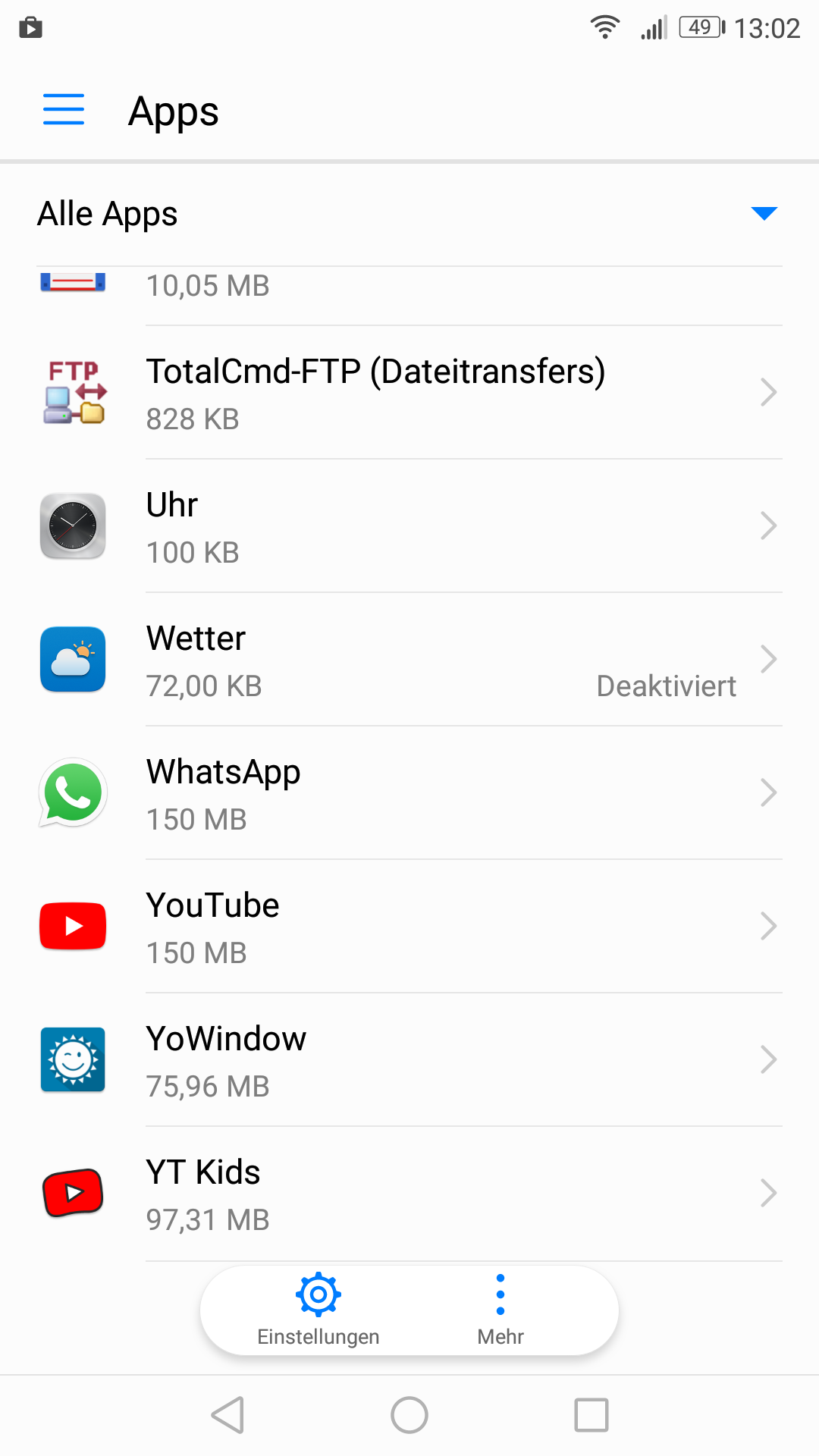The height and width of the screenshot is (1456, 819).
Task: Open TotalCmd-FTP app details
Action: pos(409,393)
